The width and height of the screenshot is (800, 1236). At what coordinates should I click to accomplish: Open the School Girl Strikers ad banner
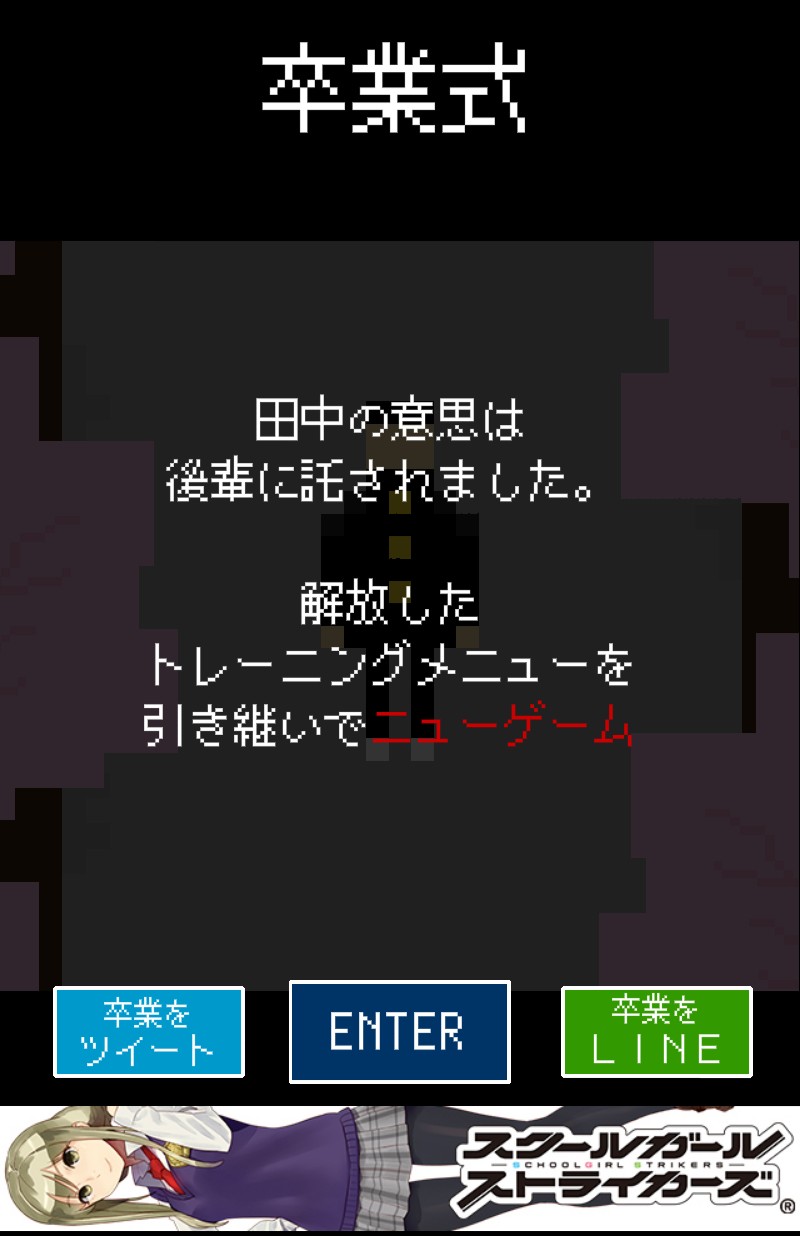point(400,1168)
